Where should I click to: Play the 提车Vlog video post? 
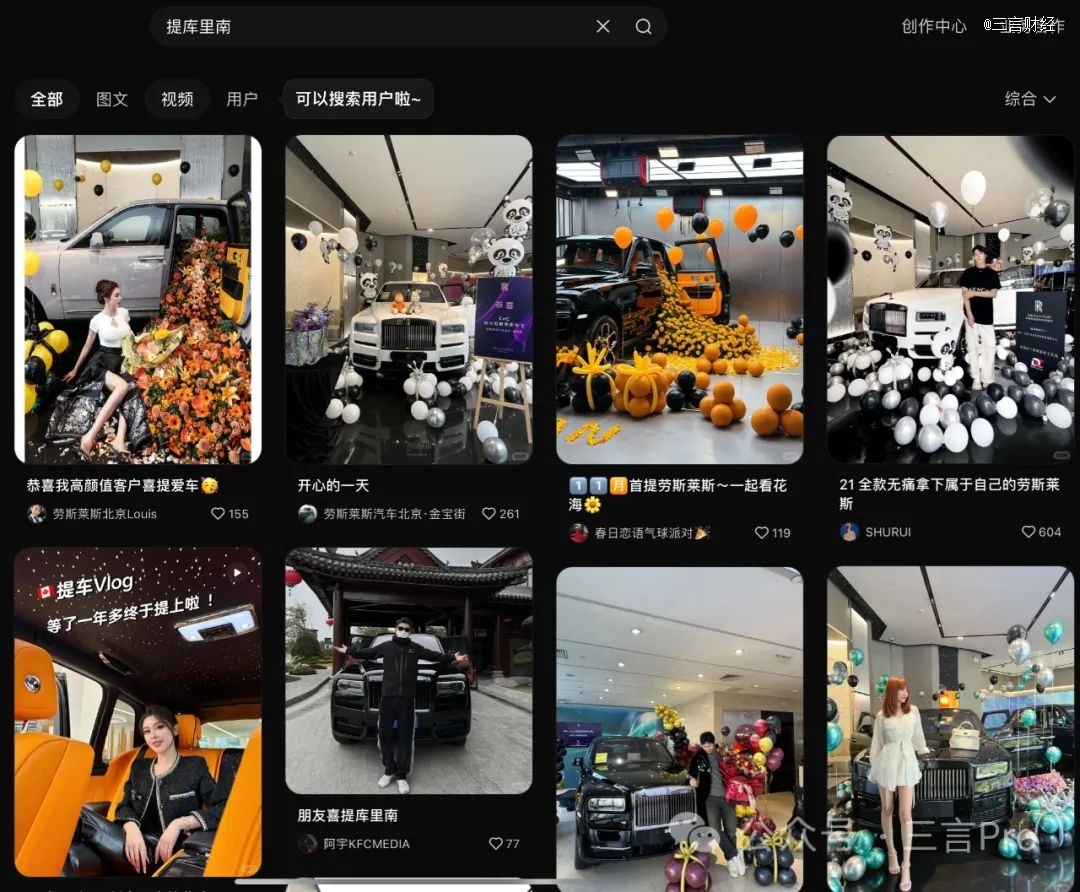pyautogui.click(x=138, y=710)
